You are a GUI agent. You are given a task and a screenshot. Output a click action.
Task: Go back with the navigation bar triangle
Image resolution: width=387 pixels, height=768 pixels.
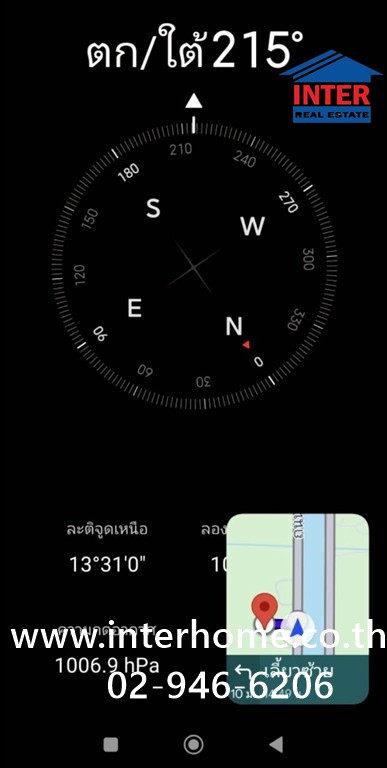pos(276,744)
